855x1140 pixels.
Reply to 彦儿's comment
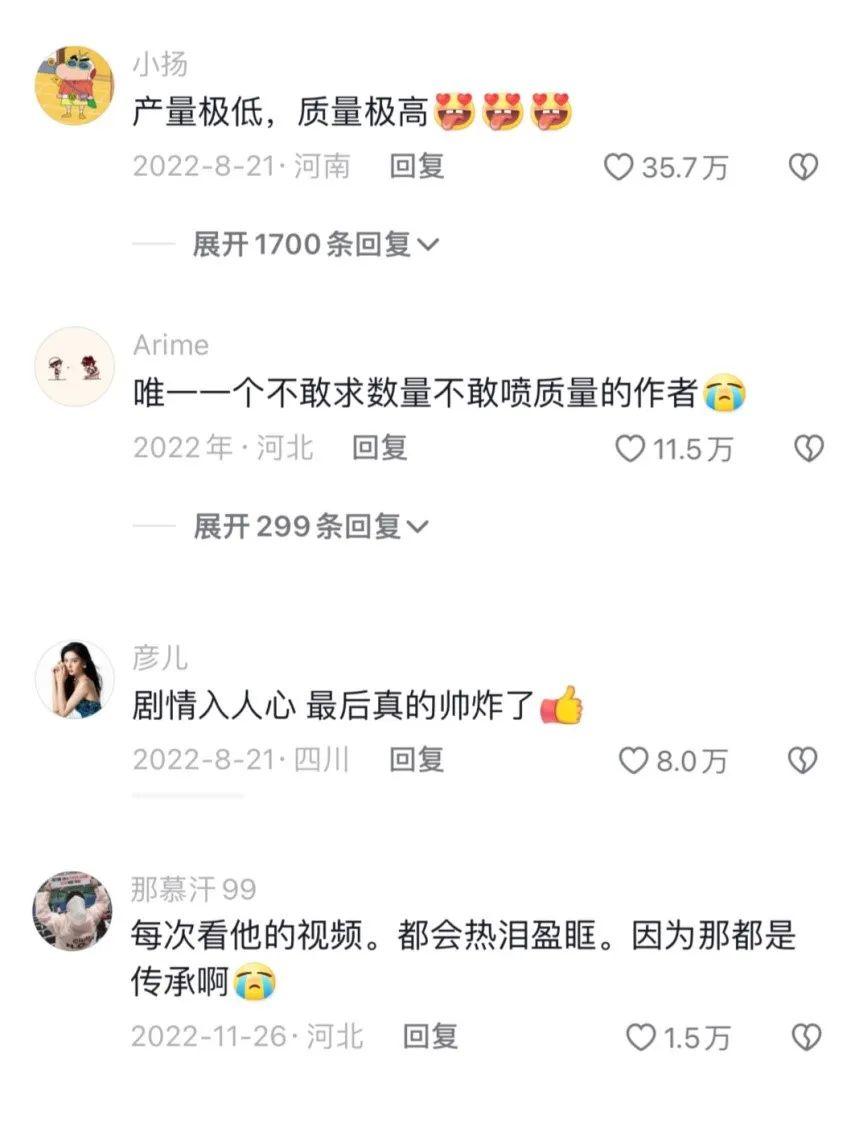click(x=417, y=760)
